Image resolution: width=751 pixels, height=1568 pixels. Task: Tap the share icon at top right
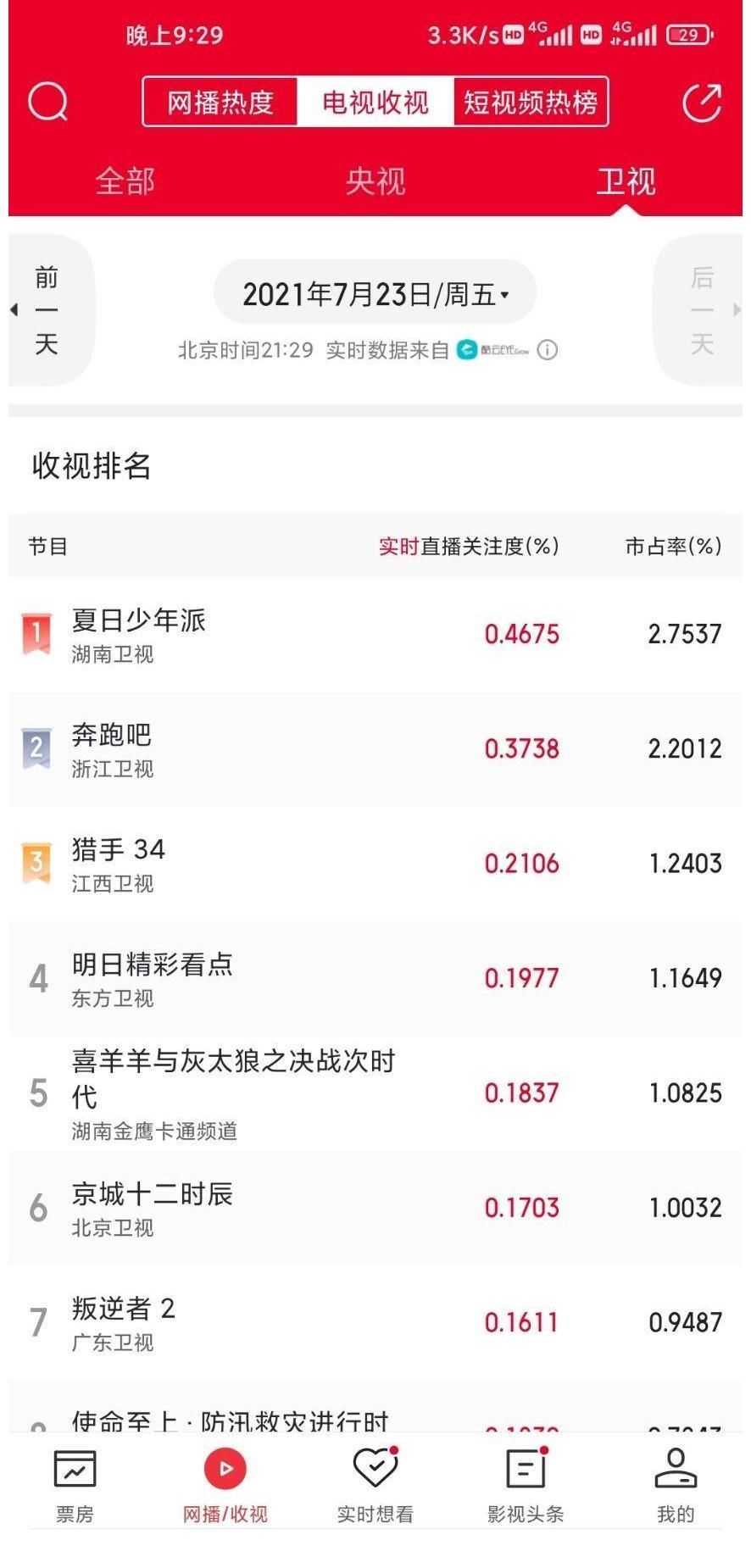702,102
